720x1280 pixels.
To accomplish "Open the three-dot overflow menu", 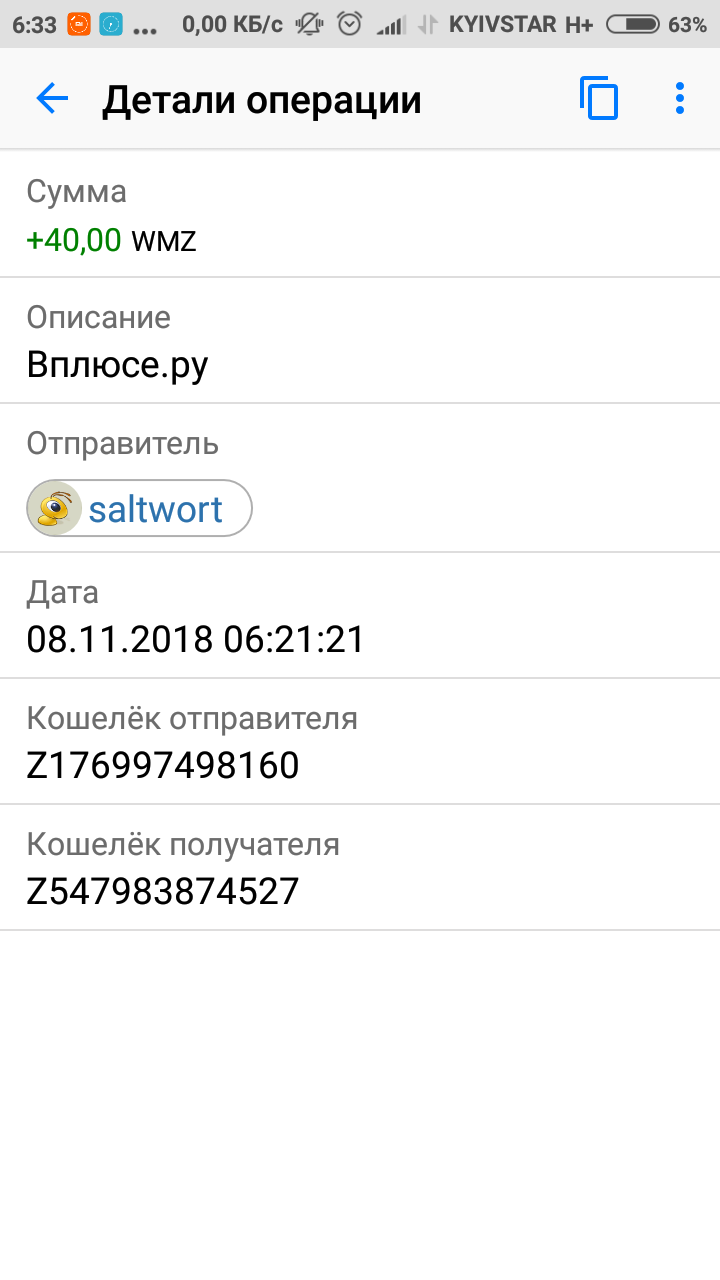I will click(680, 99).
